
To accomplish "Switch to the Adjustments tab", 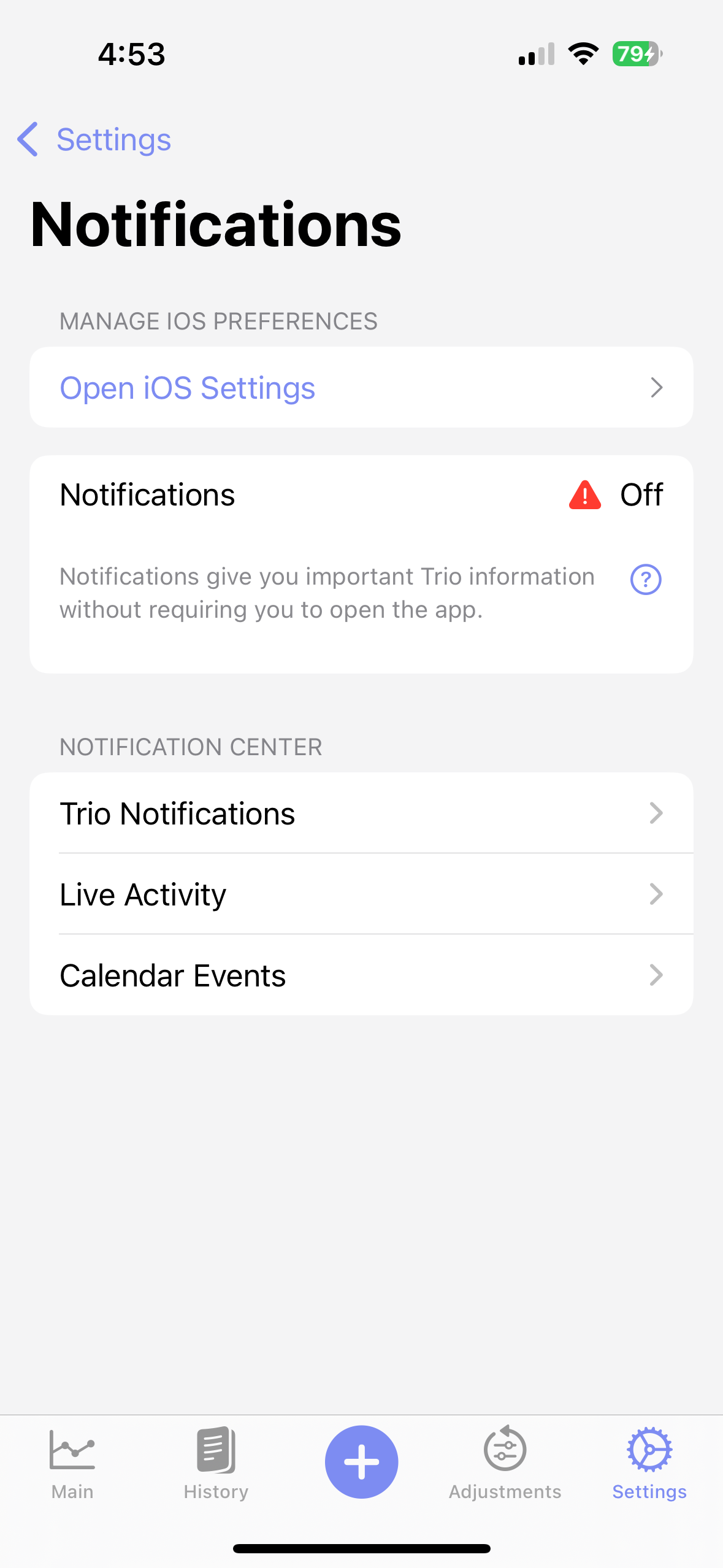I will click(x=505, y=1463).
